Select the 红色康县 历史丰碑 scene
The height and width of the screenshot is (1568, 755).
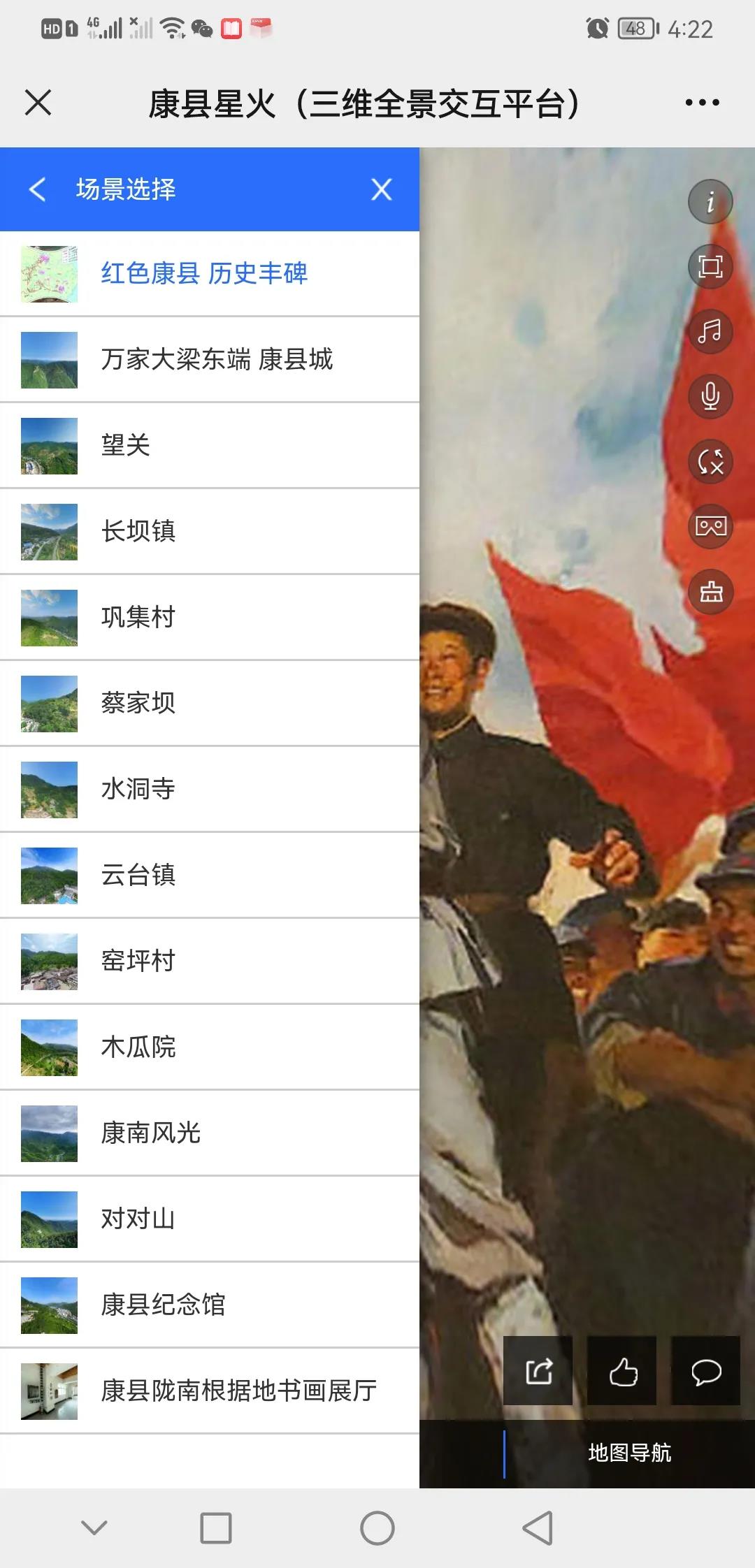point(210,273)
